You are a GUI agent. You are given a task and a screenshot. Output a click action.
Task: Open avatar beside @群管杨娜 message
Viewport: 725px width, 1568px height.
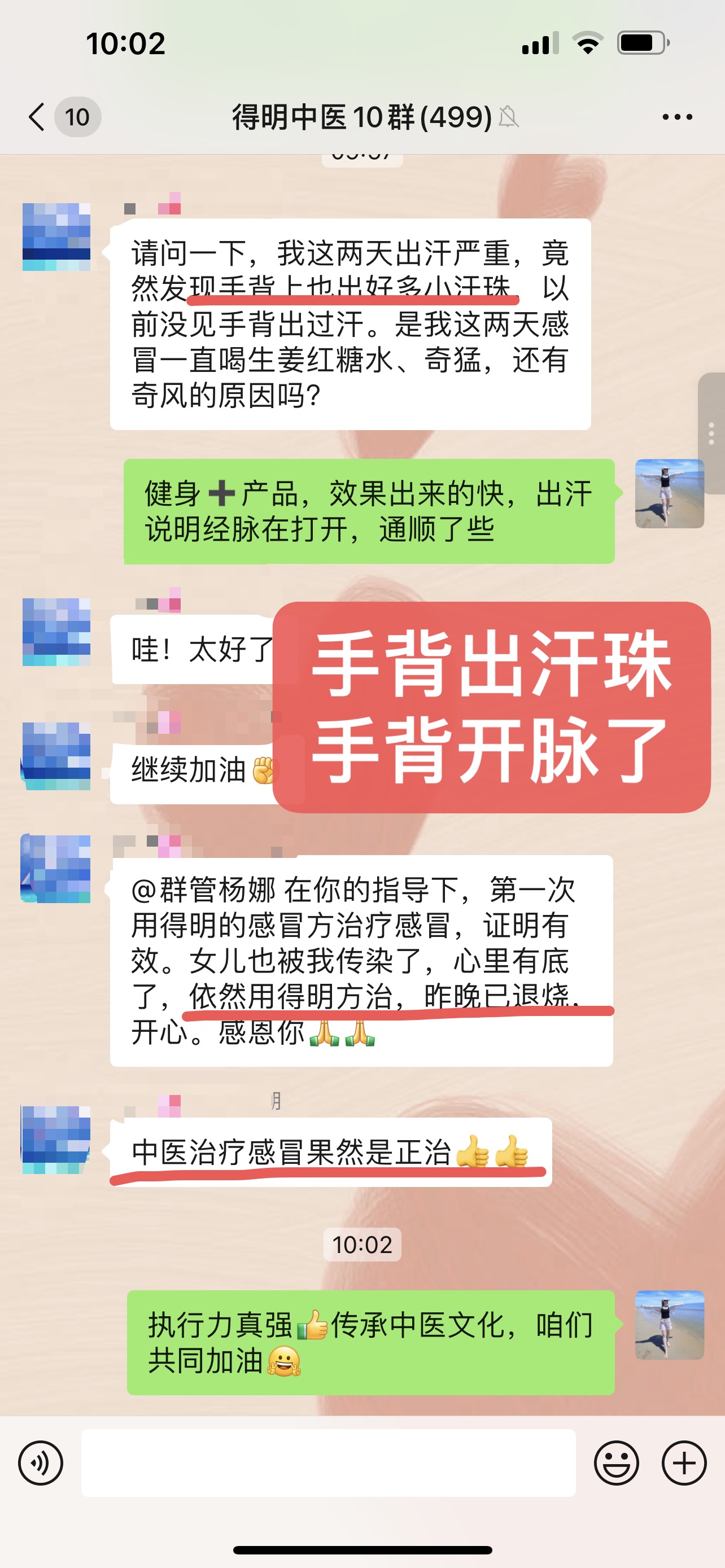[x=56, y=869]
